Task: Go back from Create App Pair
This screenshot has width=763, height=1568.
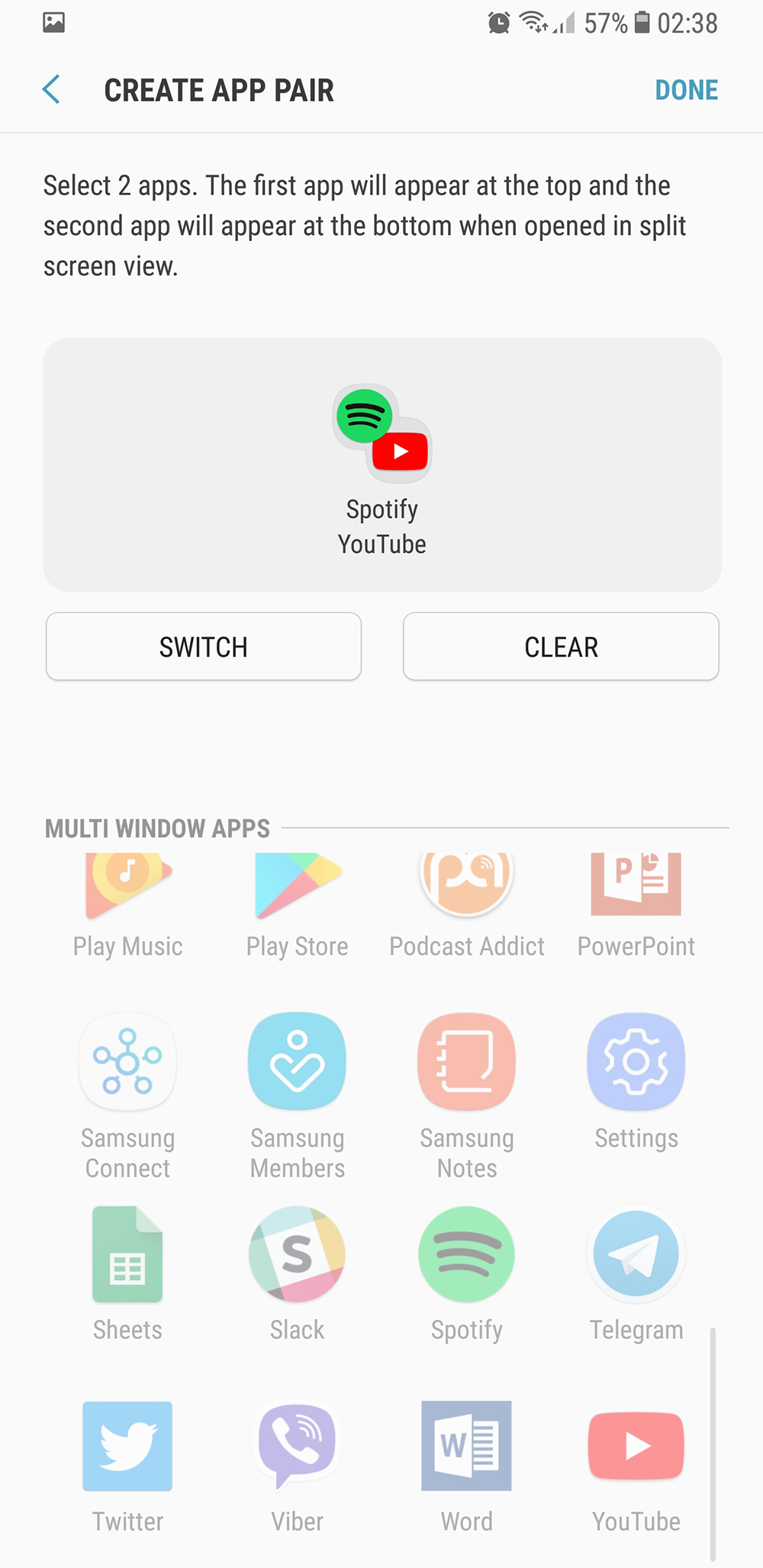Action: (x=52, y=90)
